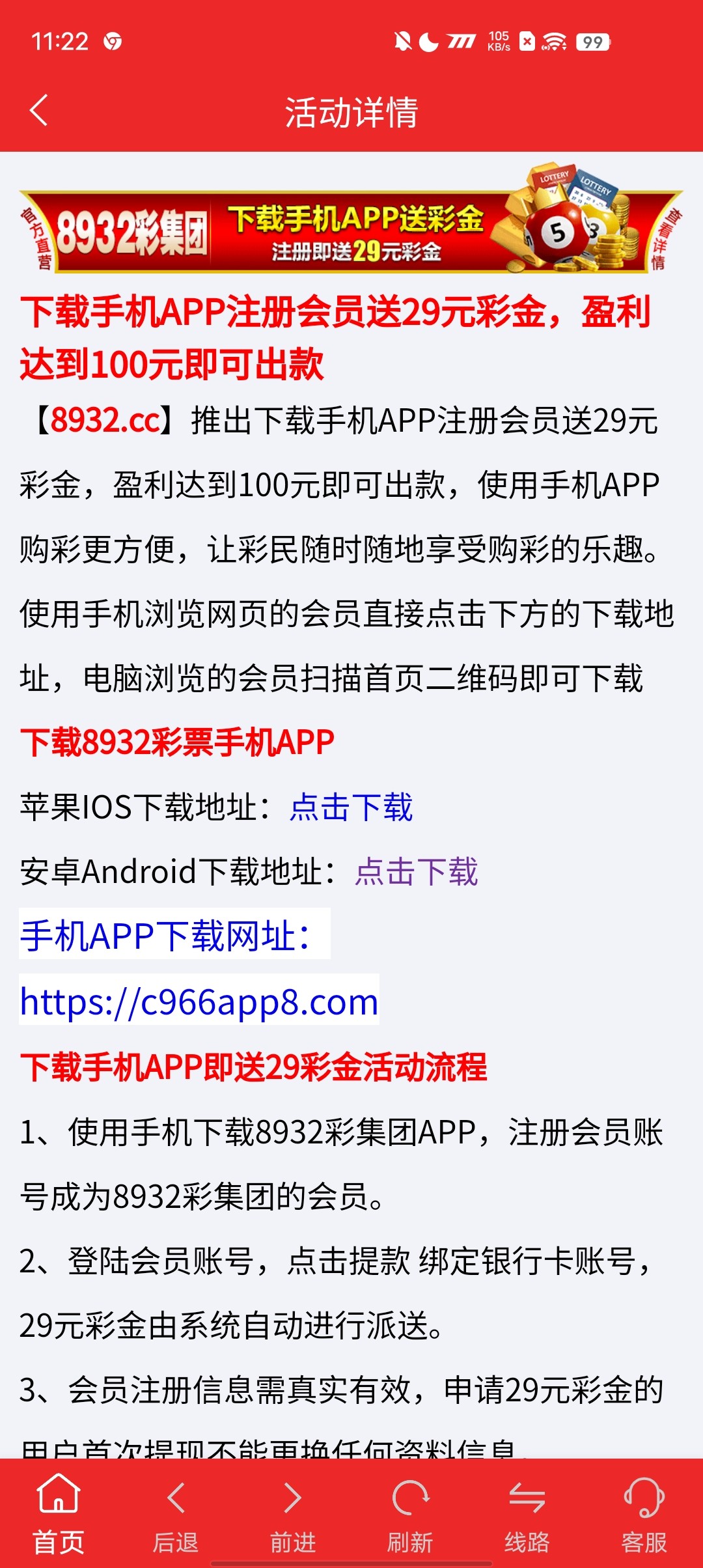The height and width of the screenshot is (1568, 703).
Task: Open the https://c966app8.com link
Action: tap(199, 1001)
